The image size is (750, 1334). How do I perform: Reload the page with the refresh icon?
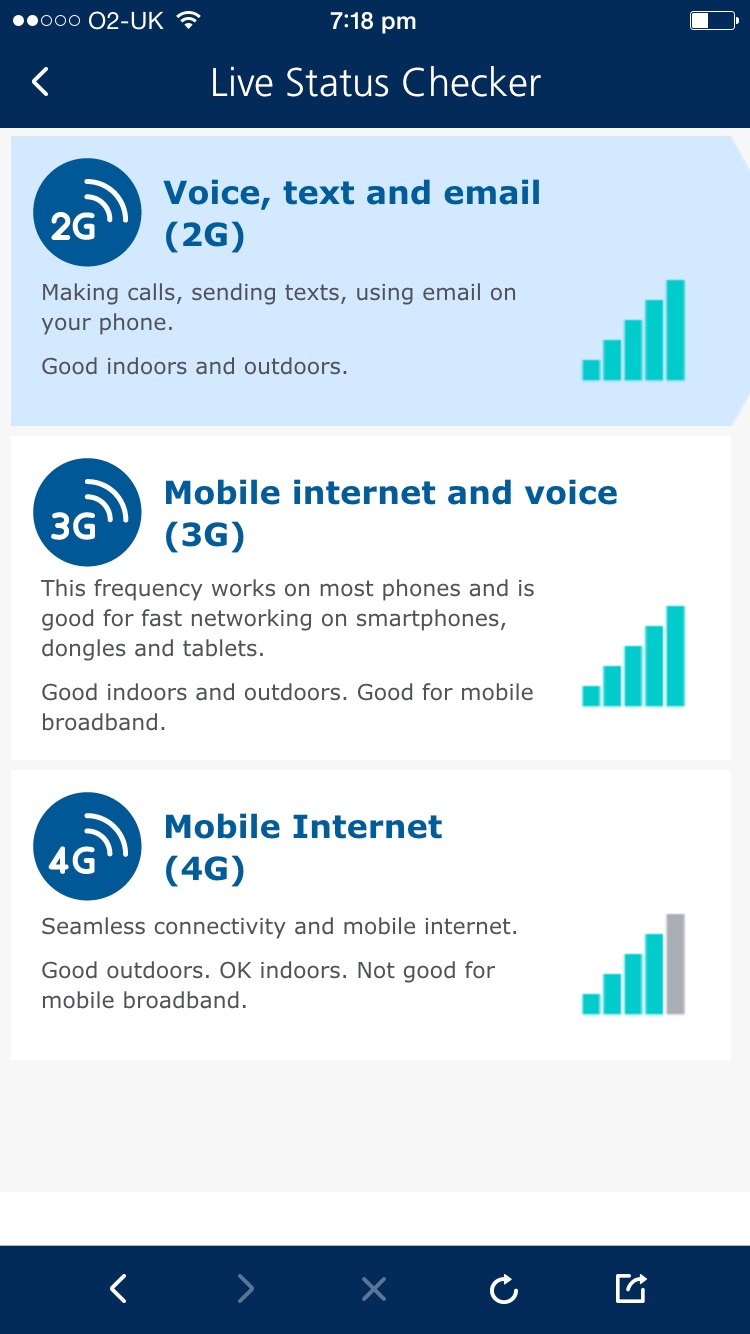tap(504, 1290)
